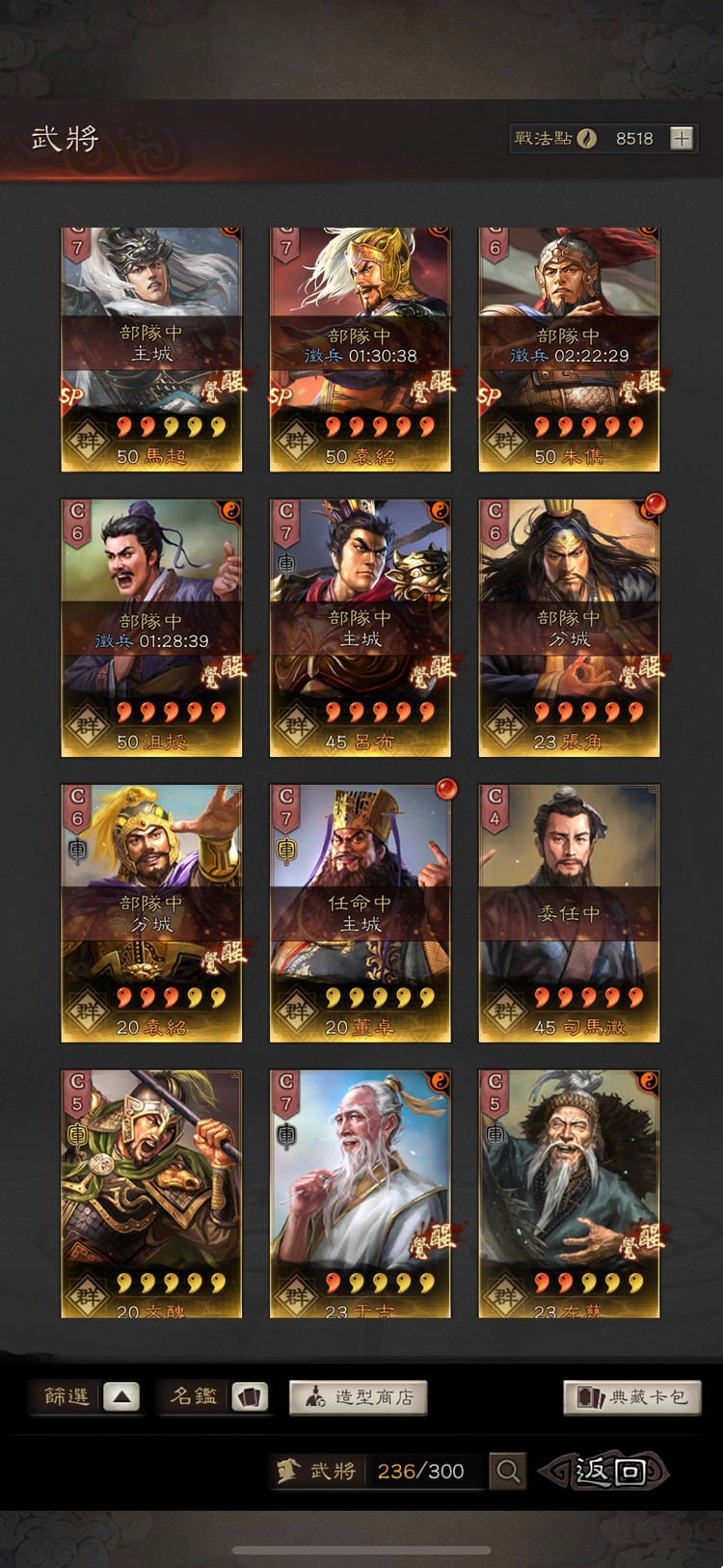View the 左慈 general card
This screenshot has height=1568, width=723.
coord(569,1194)
